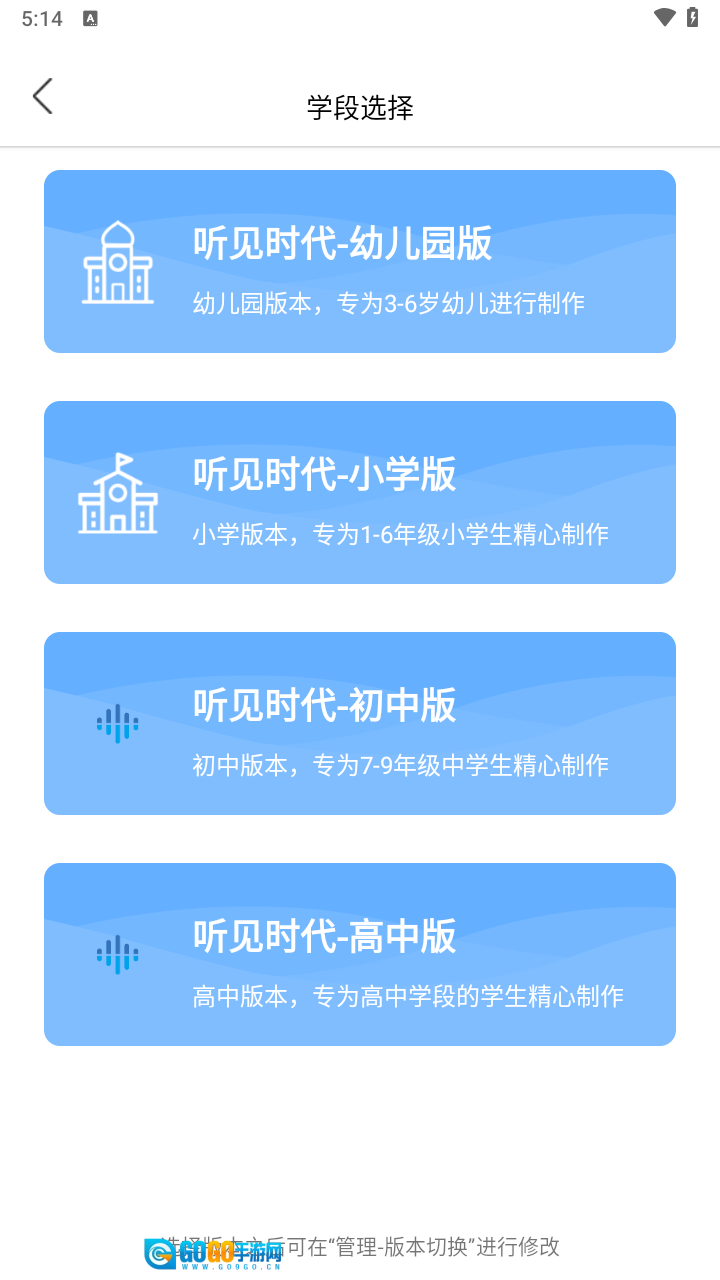Tap the blue gradient card for 小学版
The width and height of the screenshot is (720, 1280).
point(360,492)
